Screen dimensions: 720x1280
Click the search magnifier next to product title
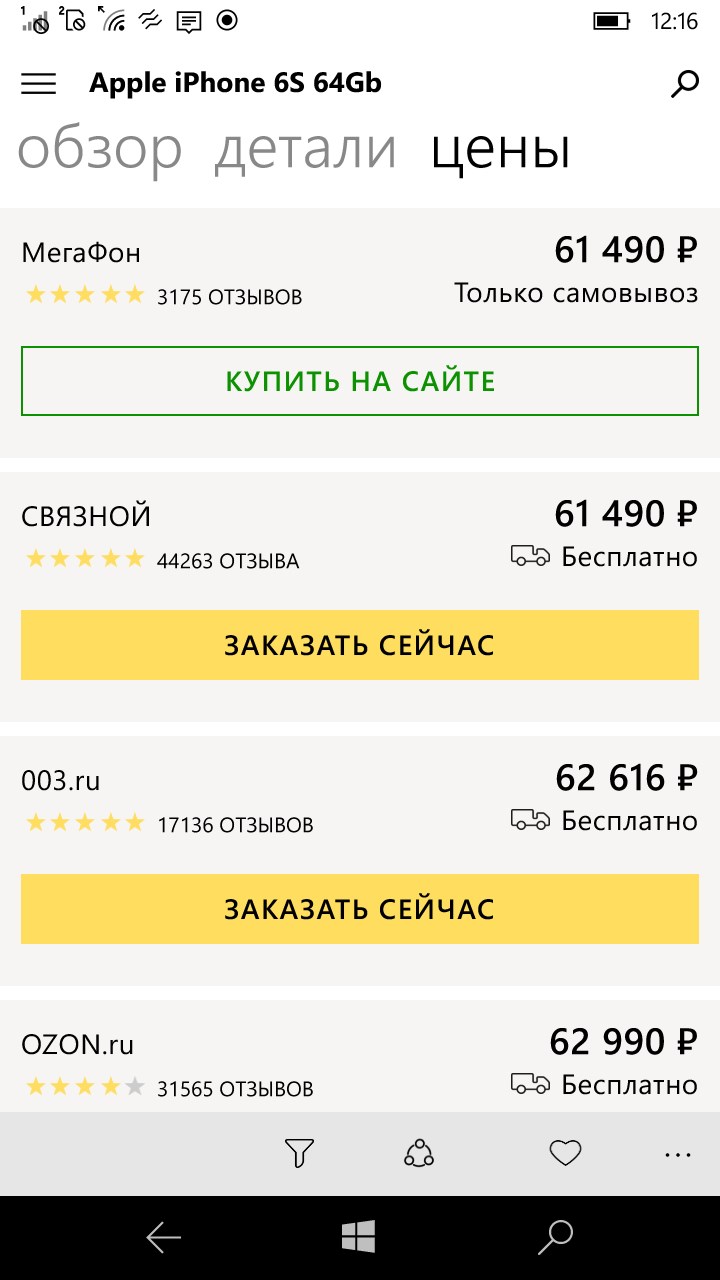click(x=684, y=83)
